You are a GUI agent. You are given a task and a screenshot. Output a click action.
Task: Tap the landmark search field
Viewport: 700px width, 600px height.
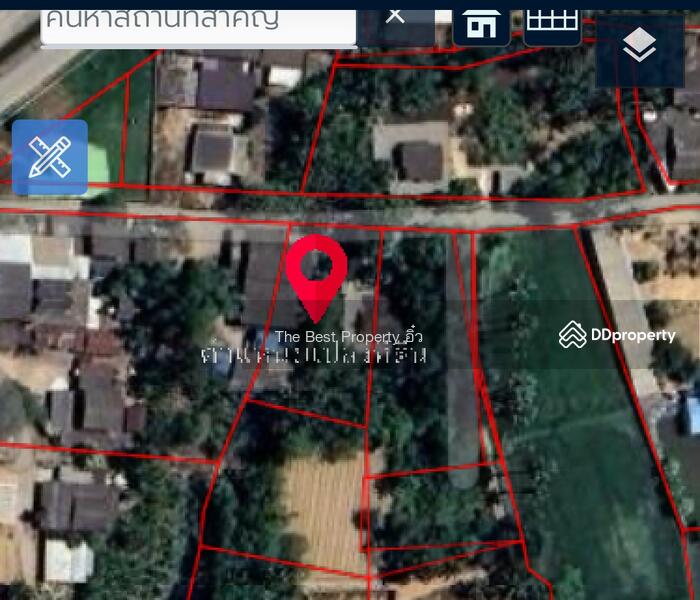[x=198, y=22]
